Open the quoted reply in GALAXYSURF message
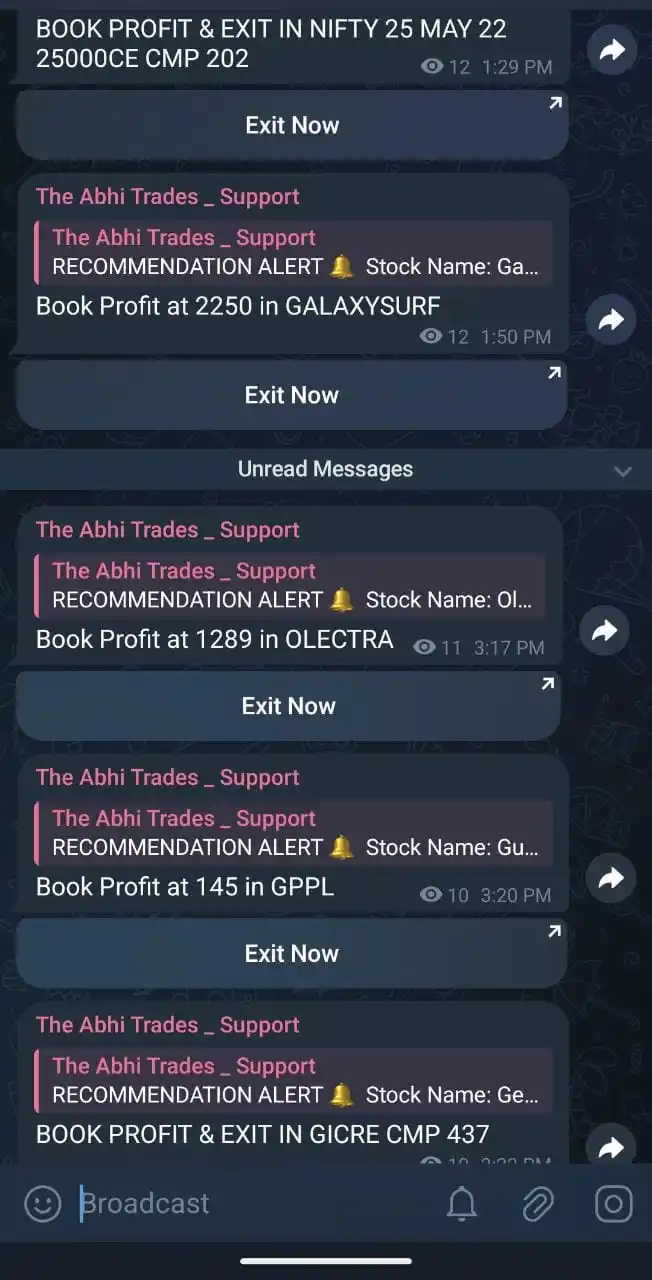Screen dimensions: 652x1280 (x=292, y=252)
